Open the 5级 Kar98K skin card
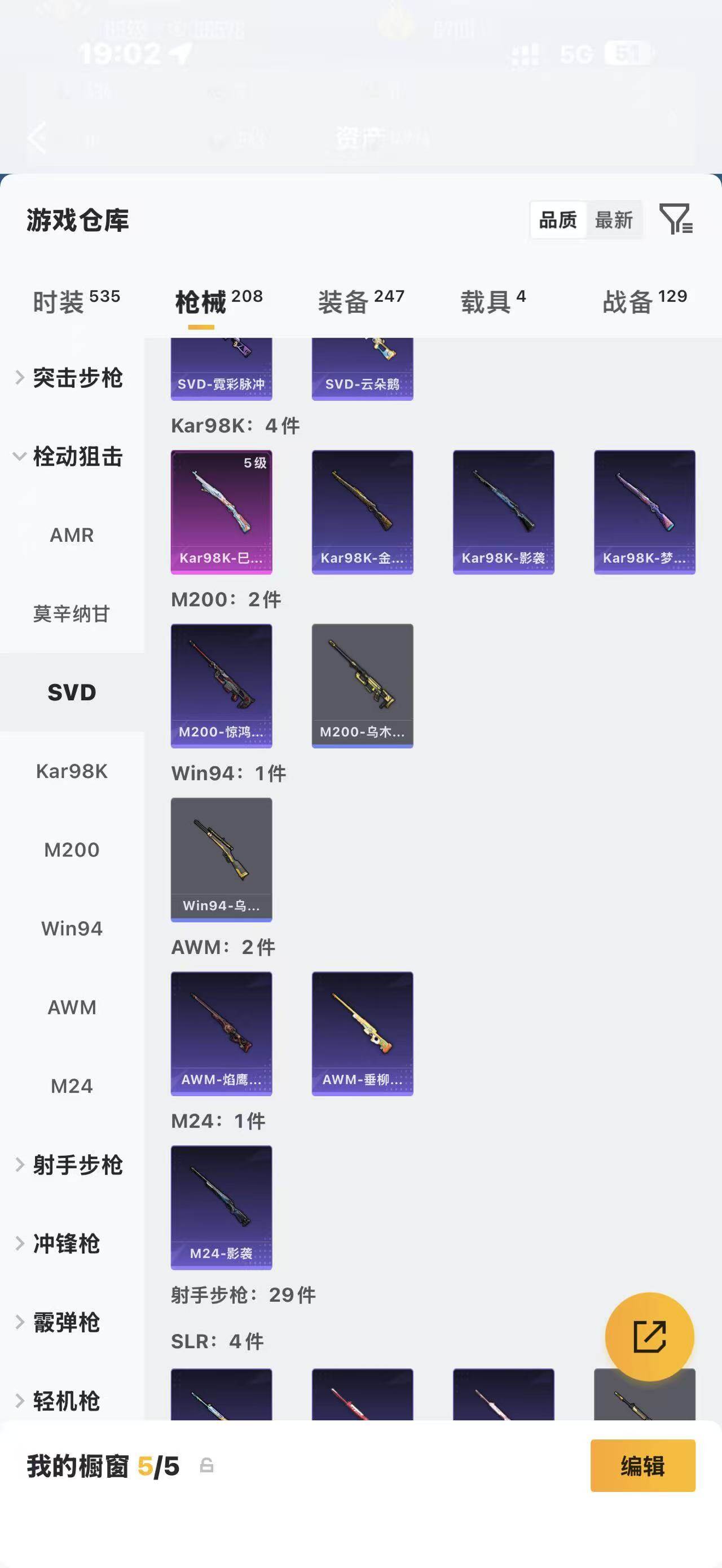This screenshot has height=1568, width=722. tap(222, 512)
